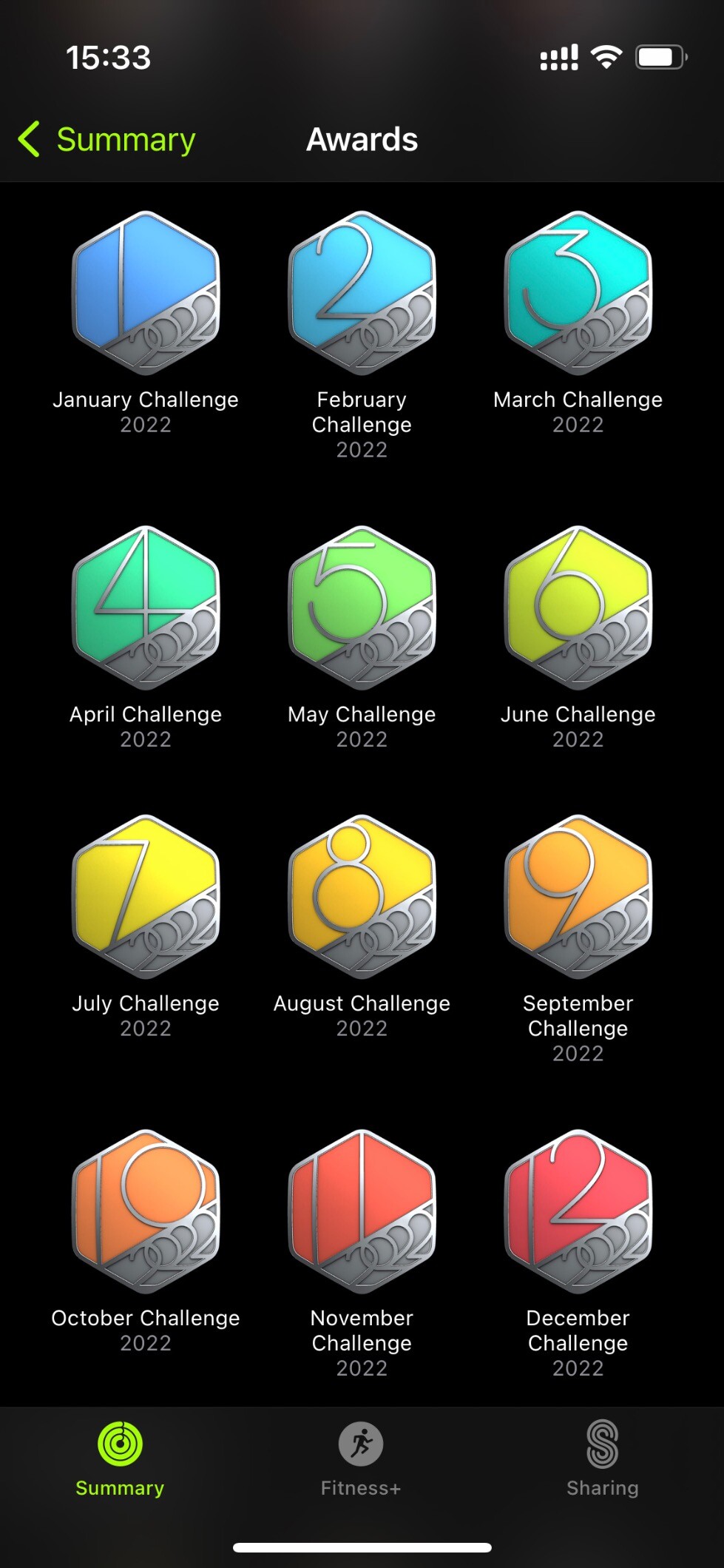Open the October Challenge 2022 badge

coord(146,1211)
